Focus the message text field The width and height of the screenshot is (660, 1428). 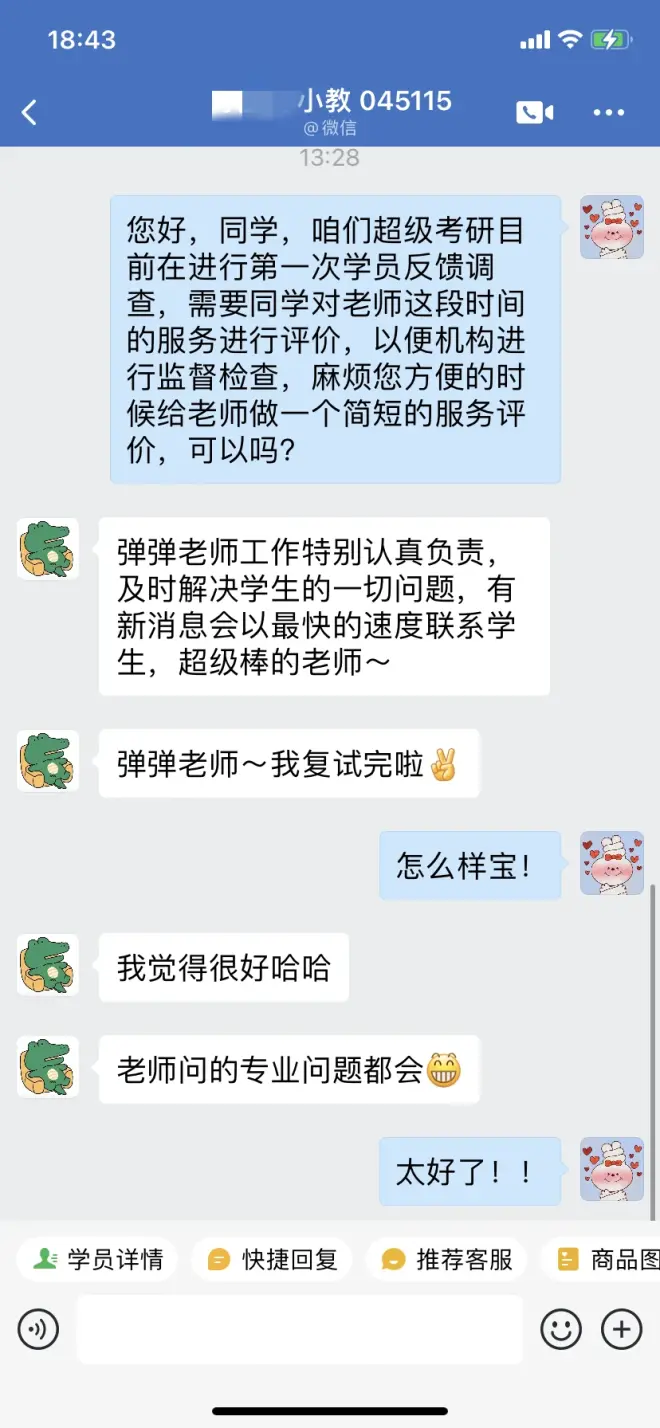pos(300,1329)
